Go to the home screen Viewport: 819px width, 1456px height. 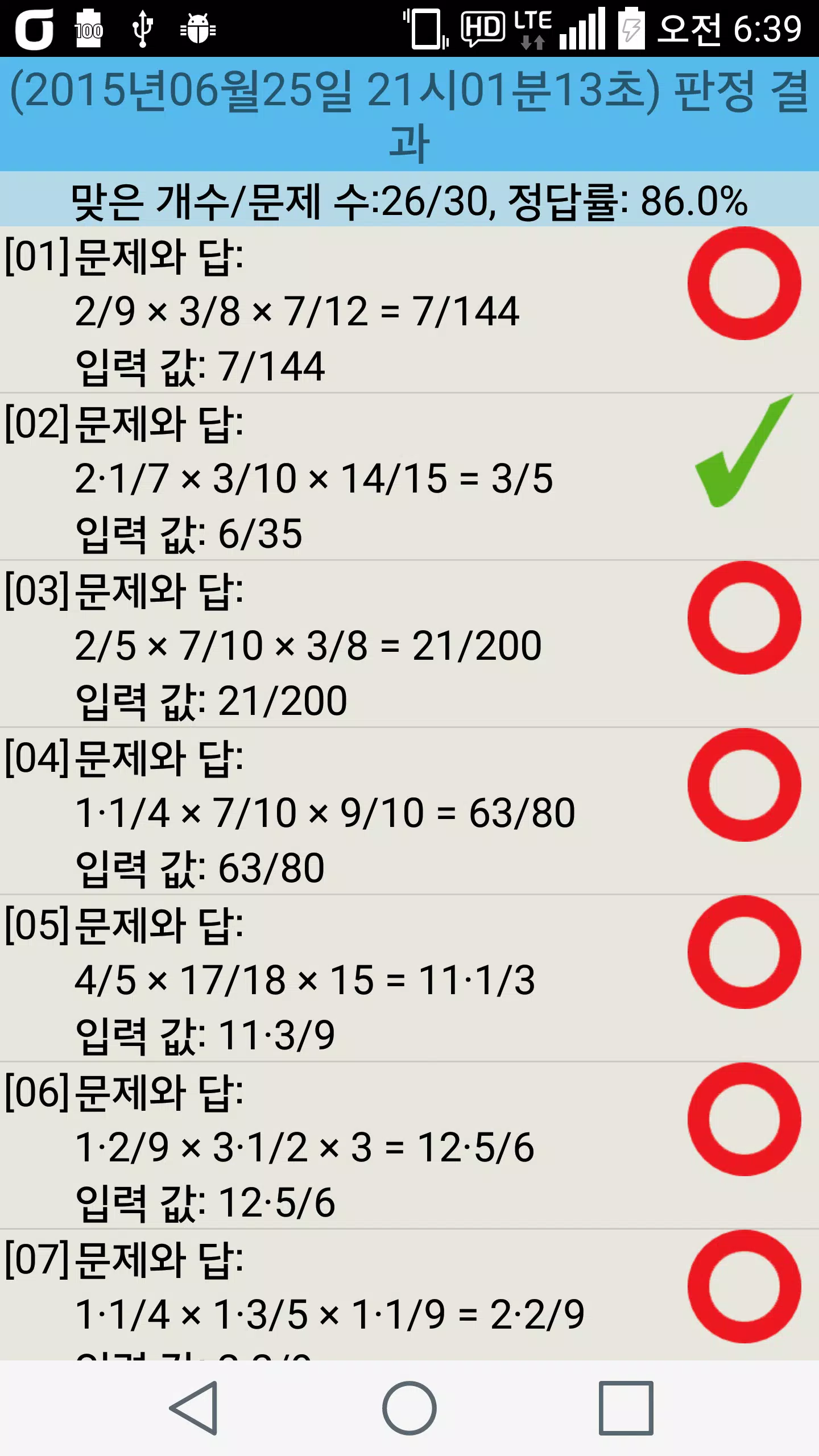(409, 1408)
